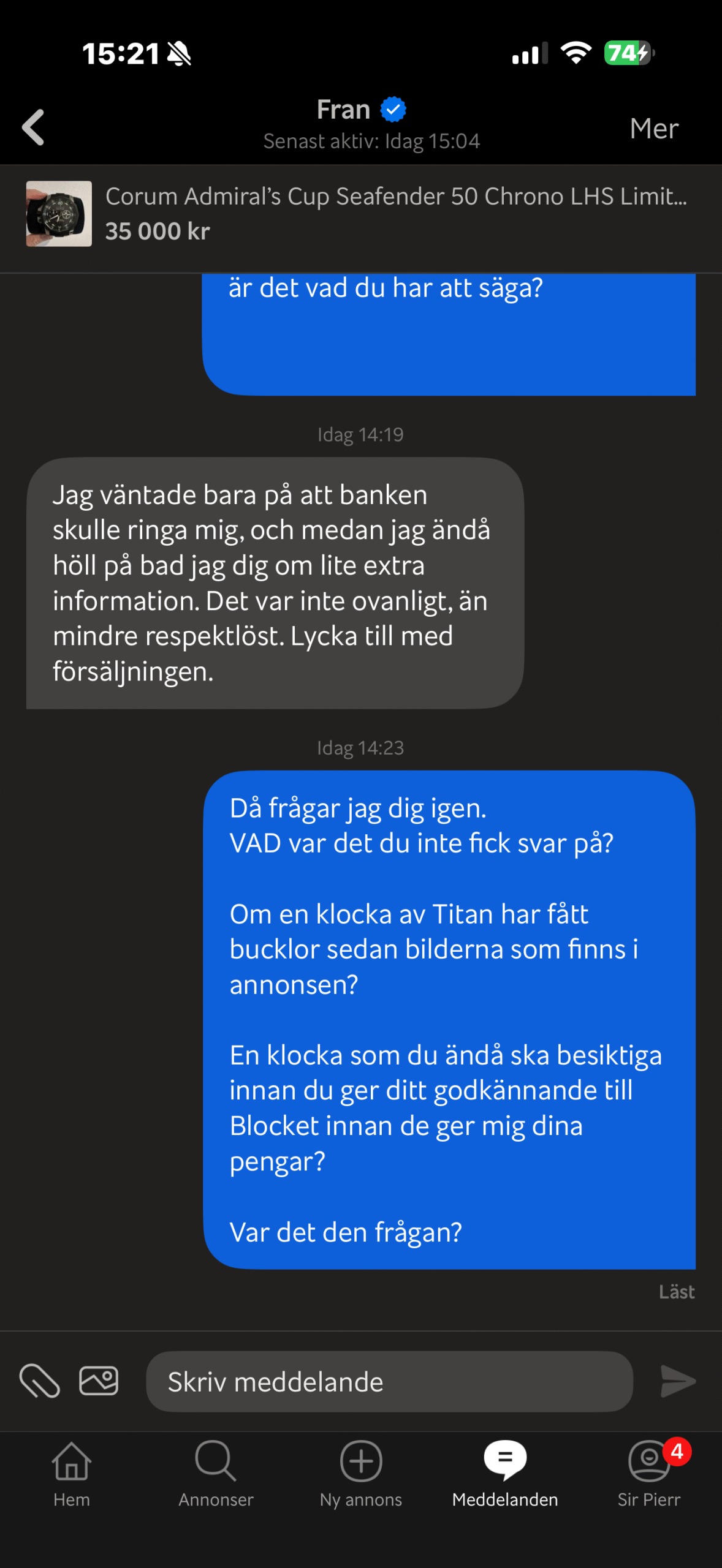This screenshot has height=1568, width=722.
Task: Open the Mer options menu
Action: tap(653, 129)
